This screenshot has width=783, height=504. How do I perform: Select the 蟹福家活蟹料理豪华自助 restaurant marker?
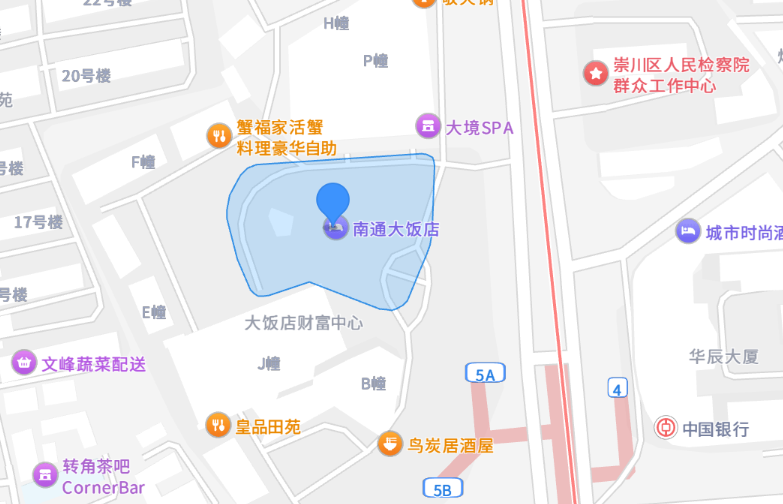[219, 136]
